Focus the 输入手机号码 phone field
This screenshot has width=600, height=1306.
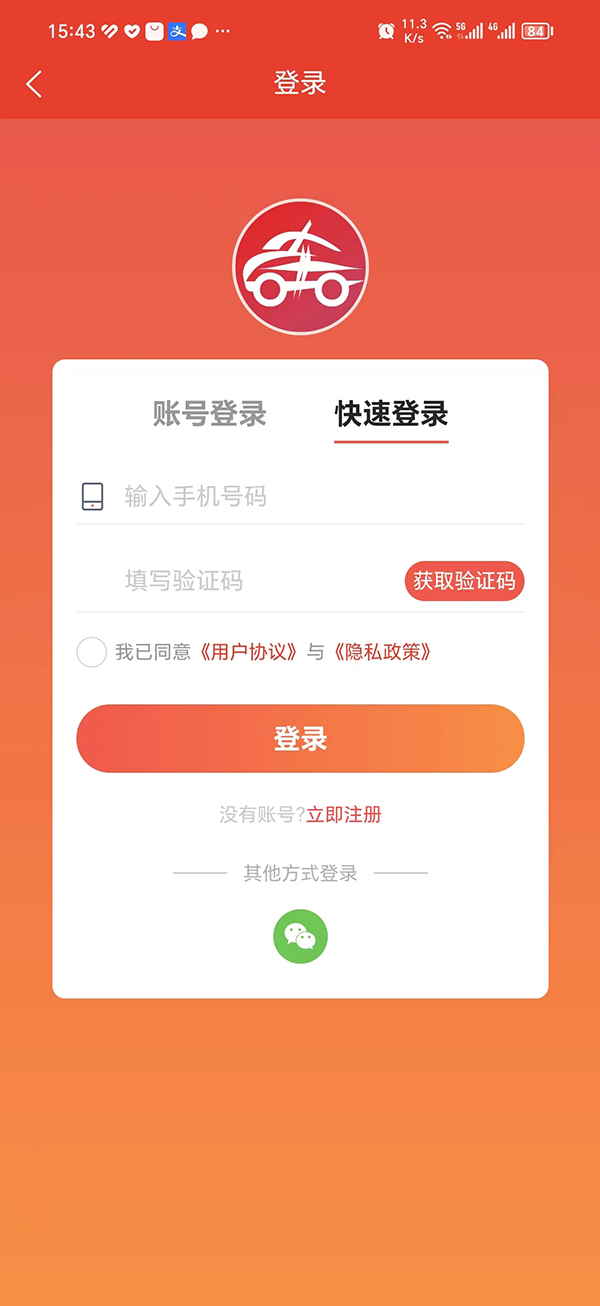coord(300,496)
